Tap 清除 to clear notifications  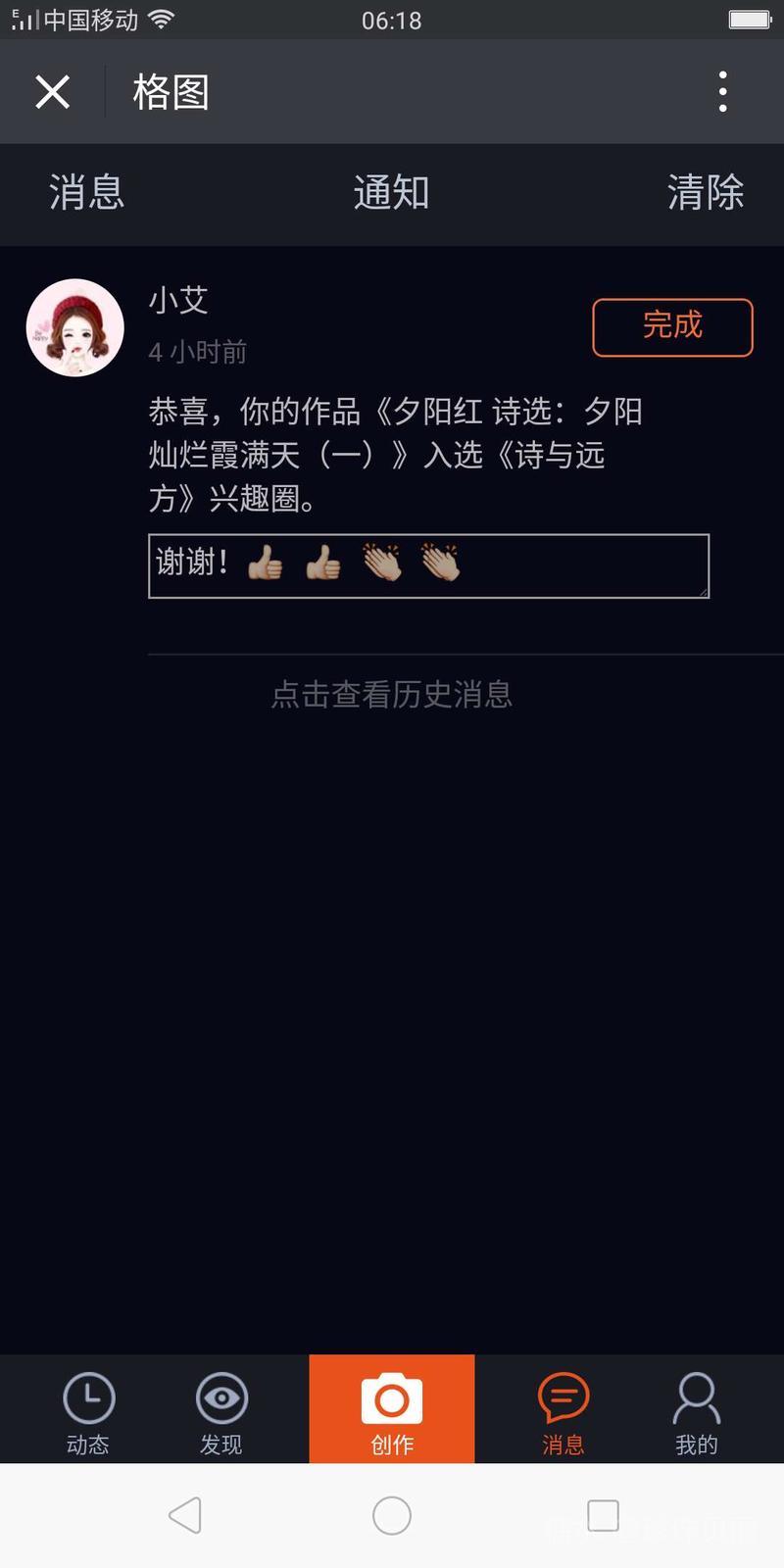(705, 192)
